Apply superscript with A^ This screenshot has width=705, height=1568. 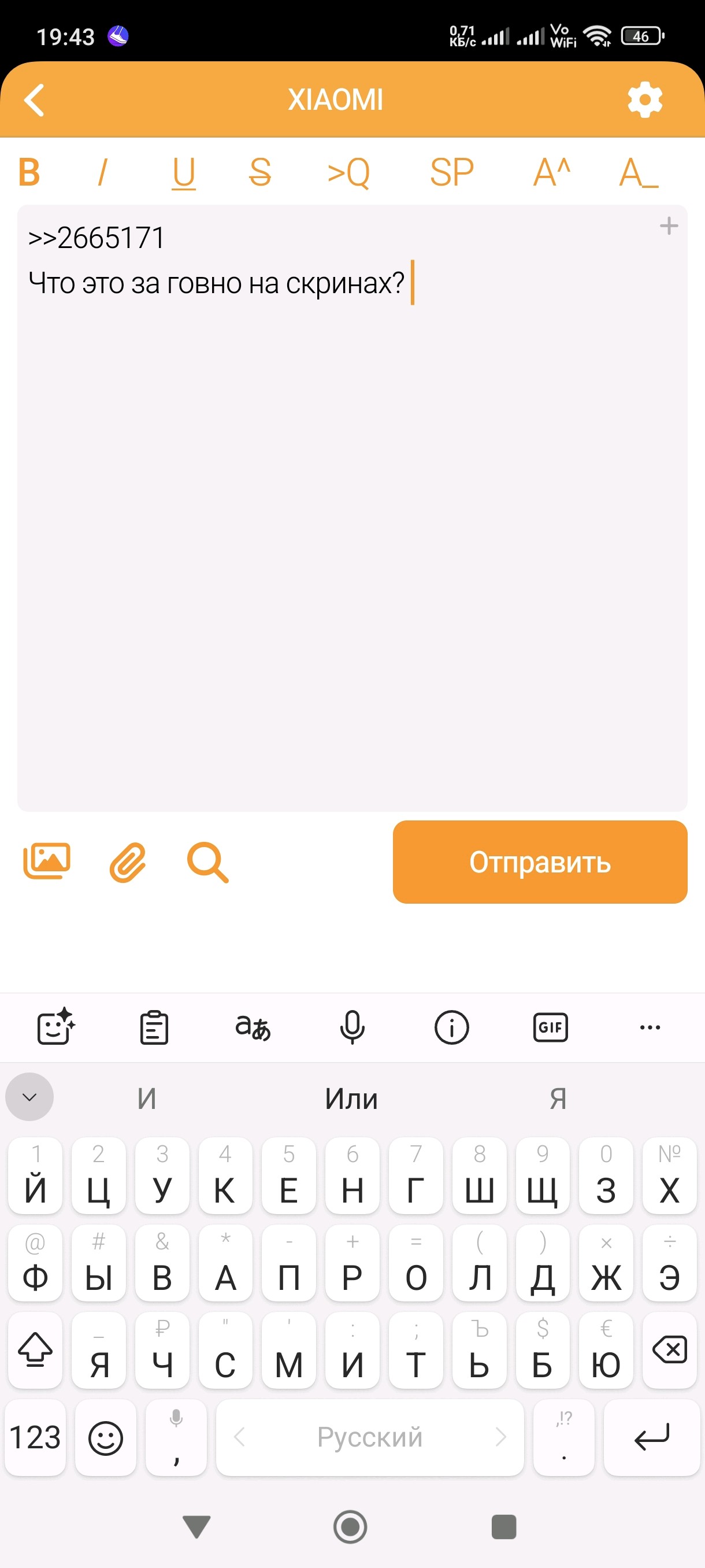(x=551, y=172)
